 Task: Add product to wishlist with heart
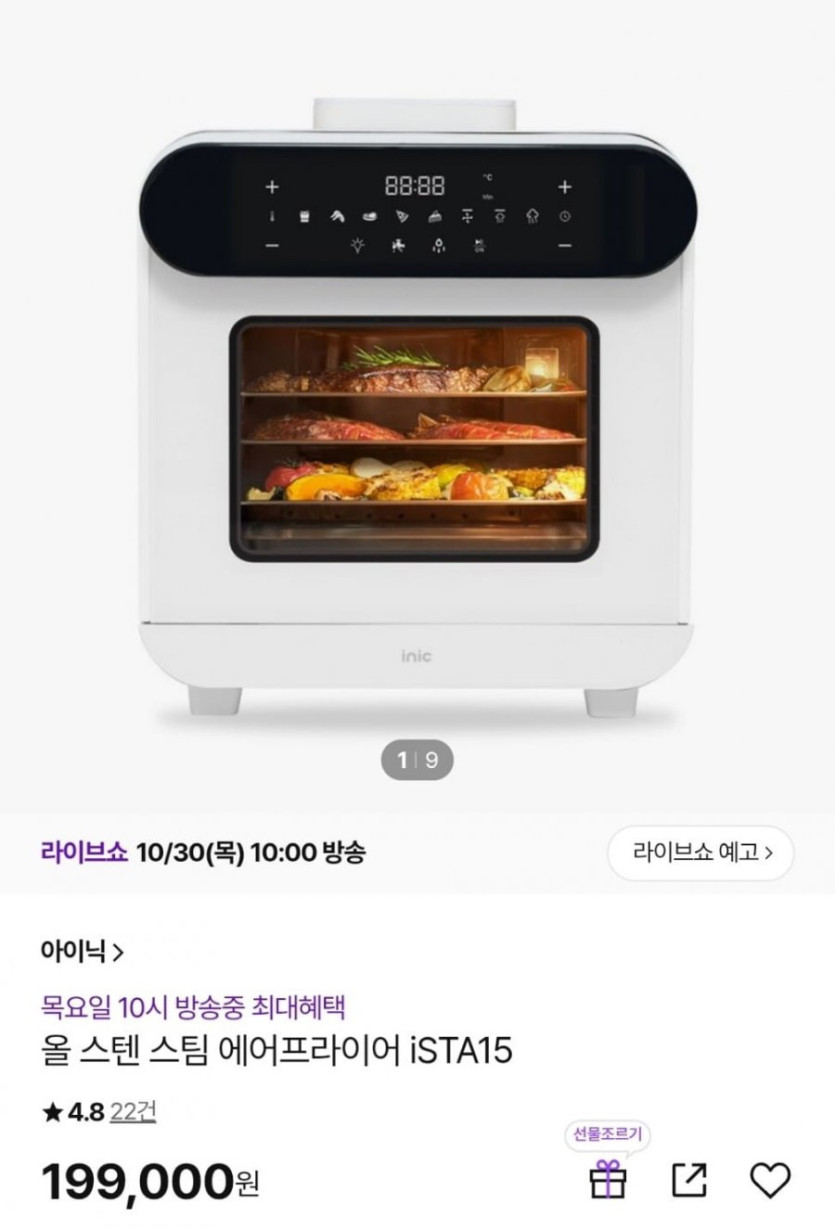click(770, 1180)
